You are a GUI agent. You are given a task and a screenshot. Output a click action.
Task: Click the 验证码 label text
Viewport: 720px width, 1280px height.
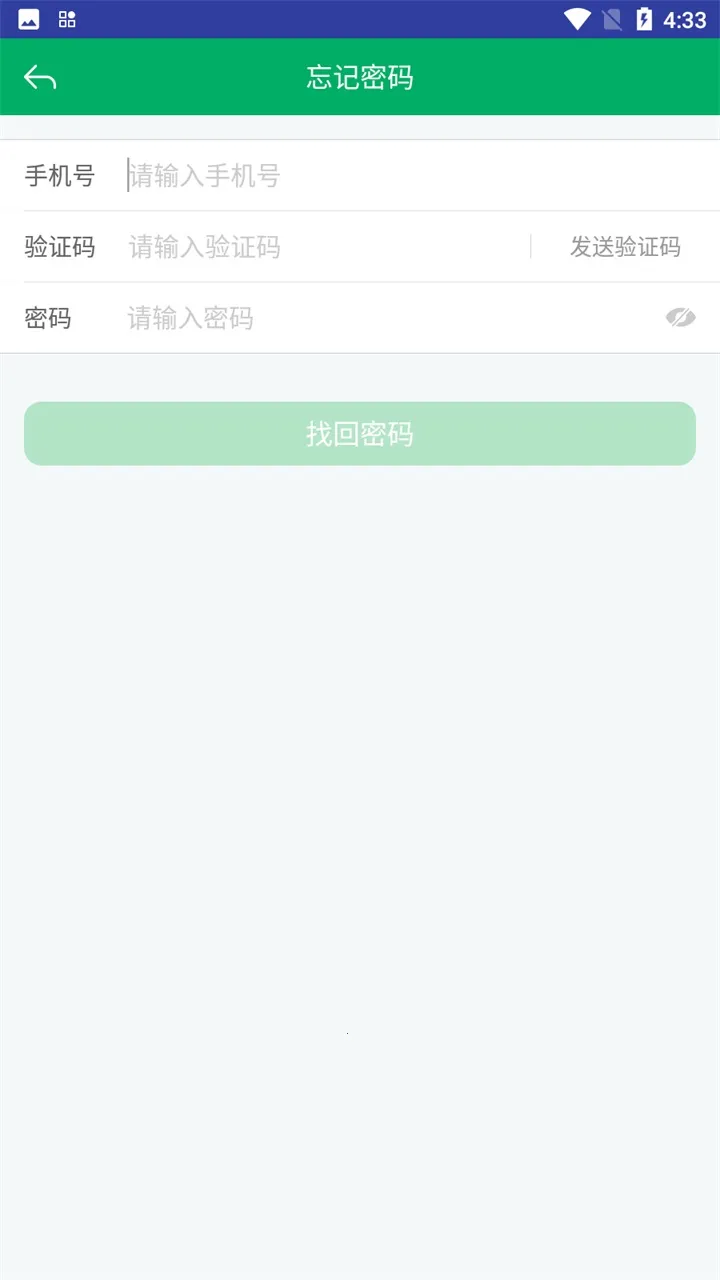click(x=61, y=247)
